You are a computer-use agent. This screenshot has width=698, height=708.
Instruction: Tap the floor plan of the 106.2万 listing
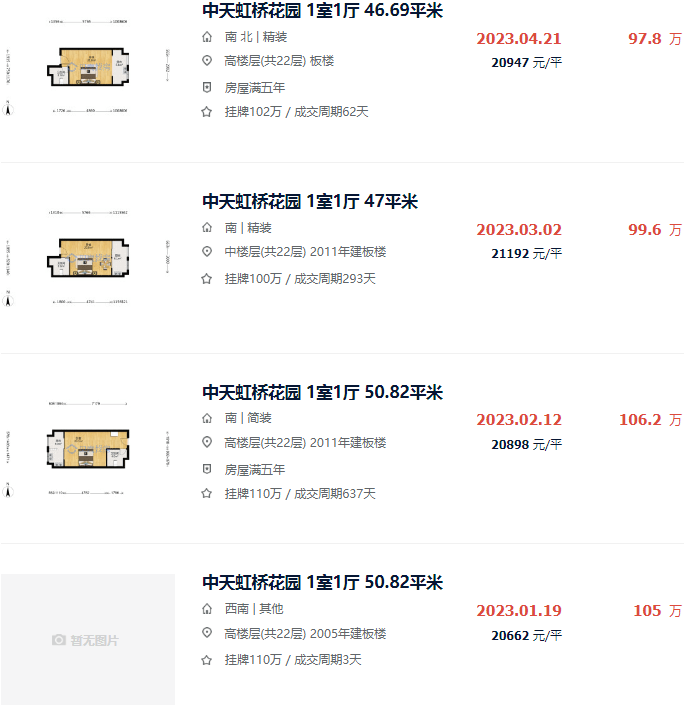[88, 448]
